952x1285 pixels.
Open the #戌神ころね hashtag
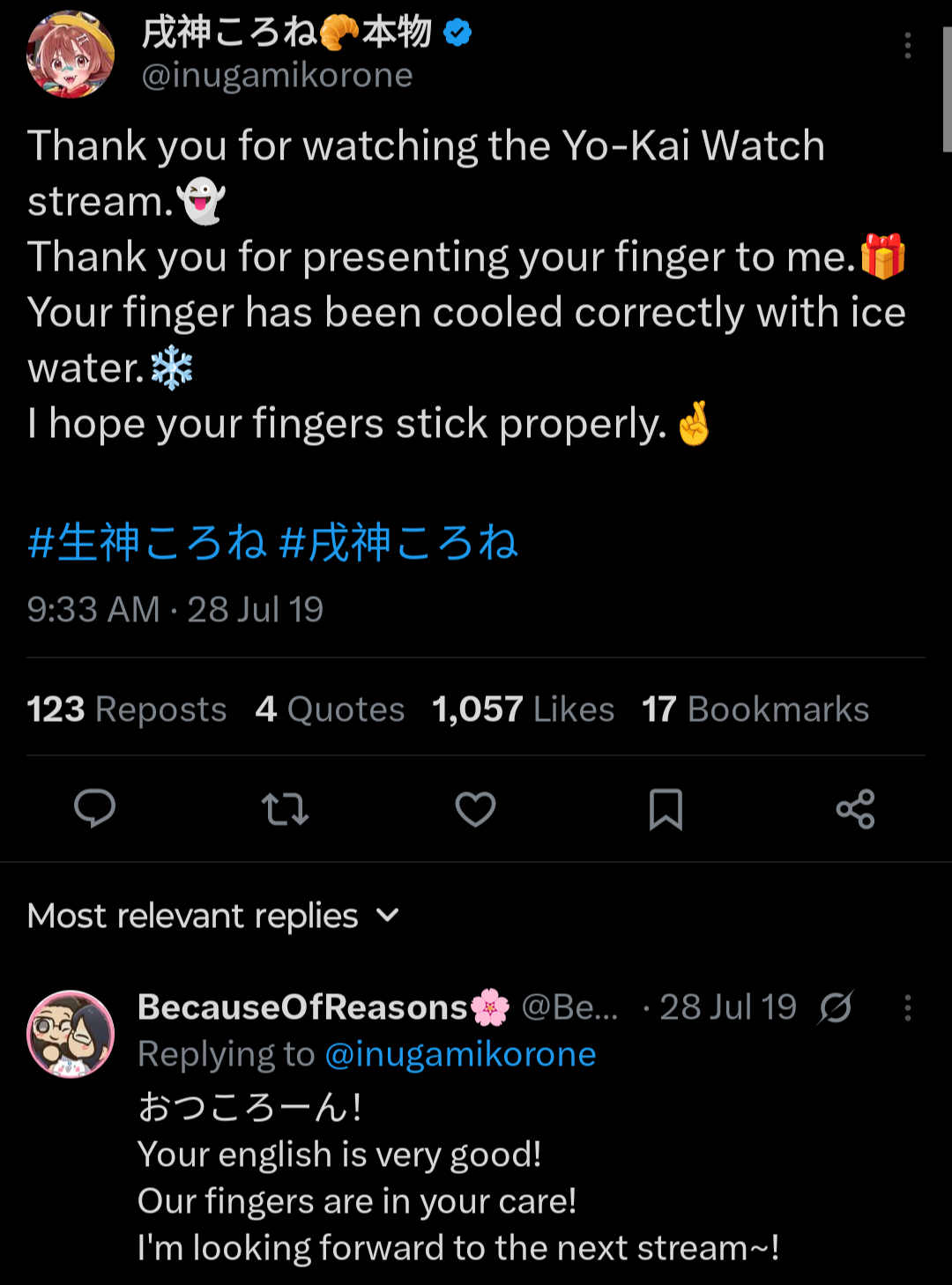(x=398, y=542)
